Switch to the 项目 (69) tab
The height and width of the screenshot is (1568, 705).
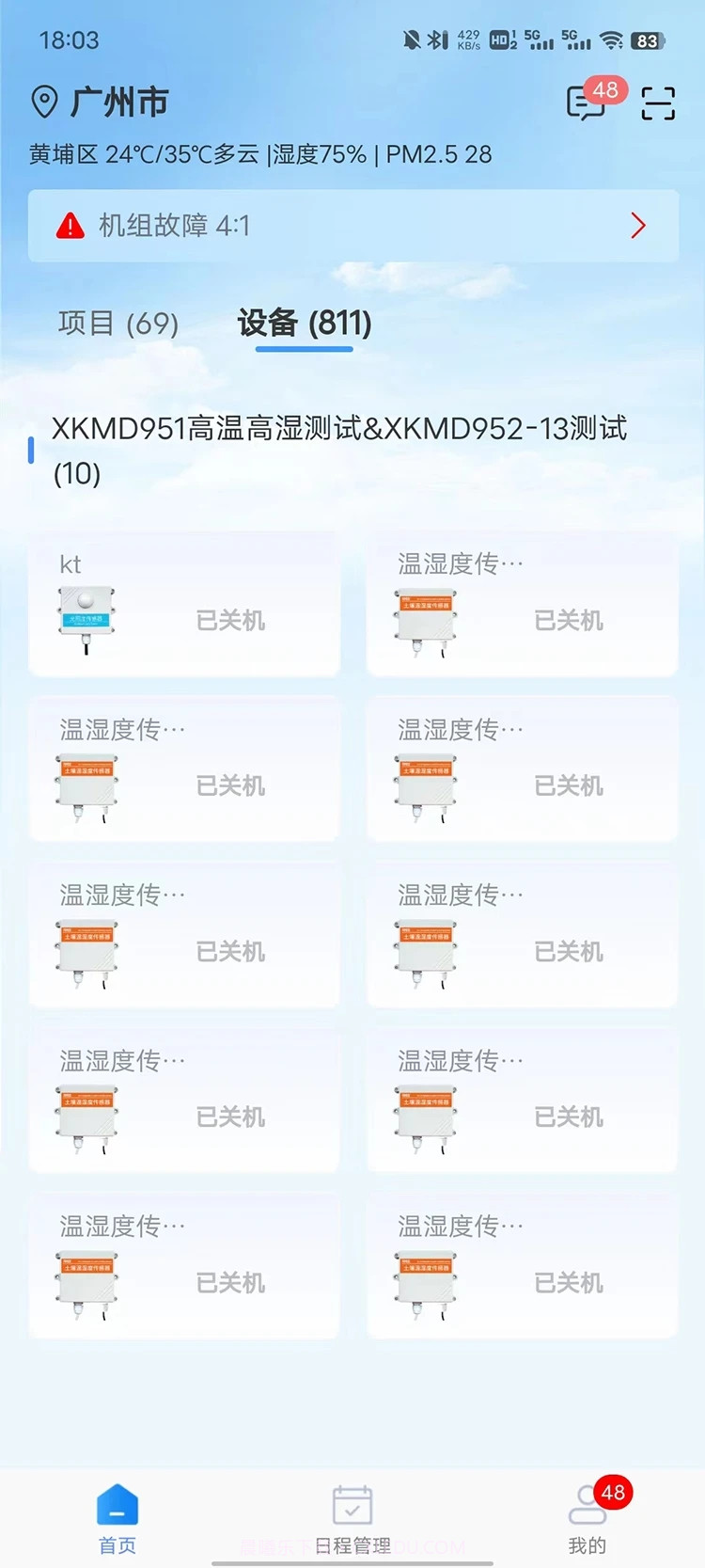click(x=117, y=324)
